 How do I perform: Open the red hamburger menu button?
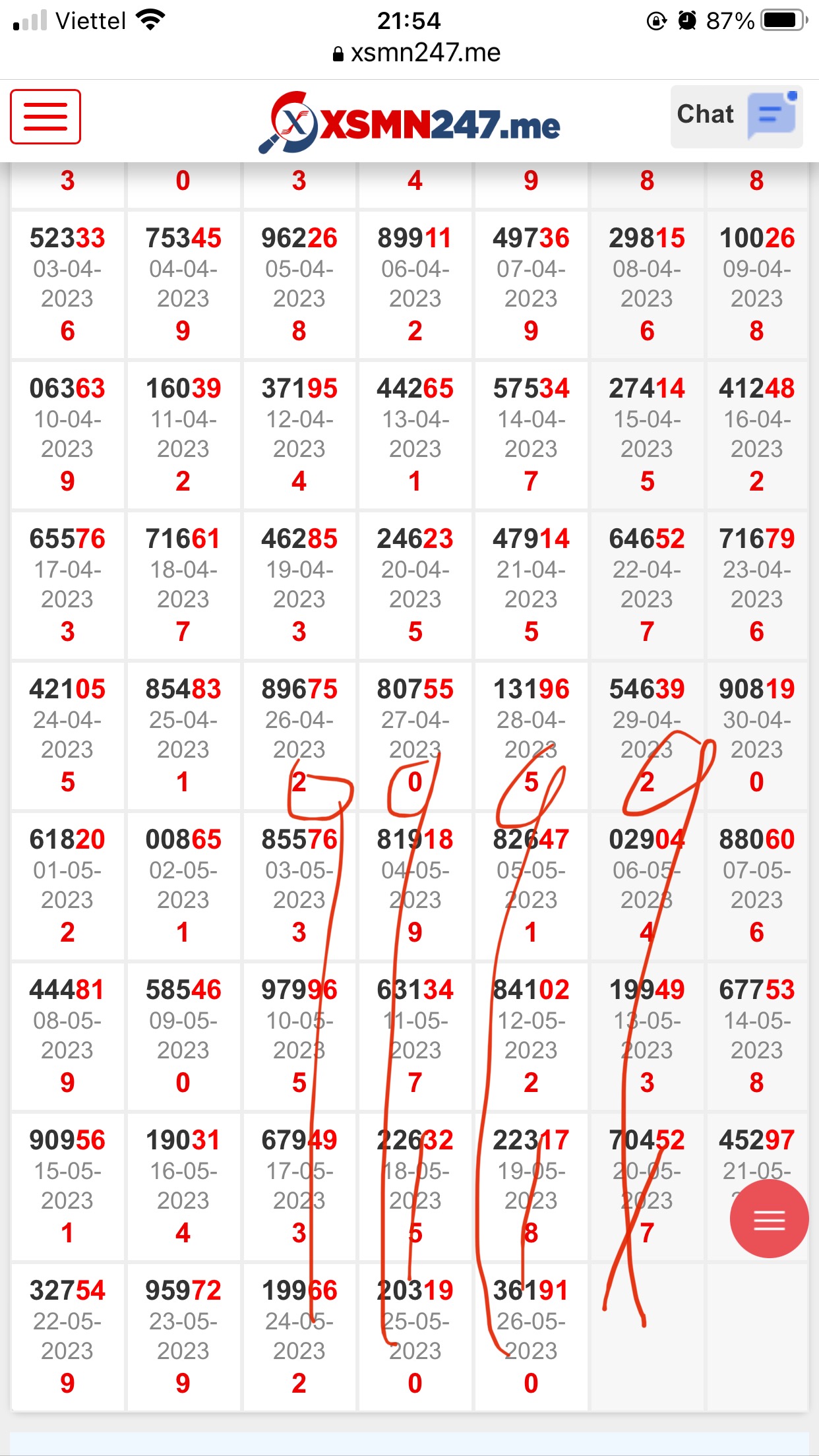[45, 117]
